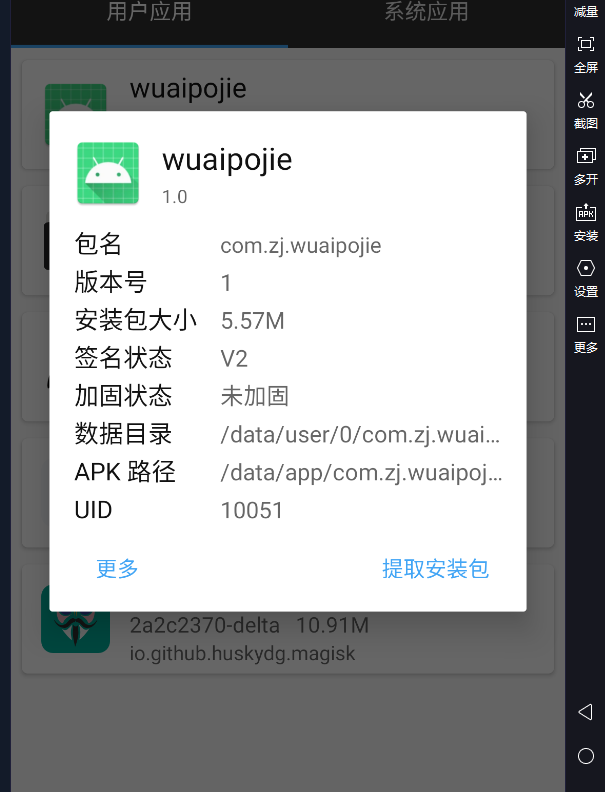Switch to the 系统应用 tab
This screenshot has width=605, height=792.
[x=426, y=13]
